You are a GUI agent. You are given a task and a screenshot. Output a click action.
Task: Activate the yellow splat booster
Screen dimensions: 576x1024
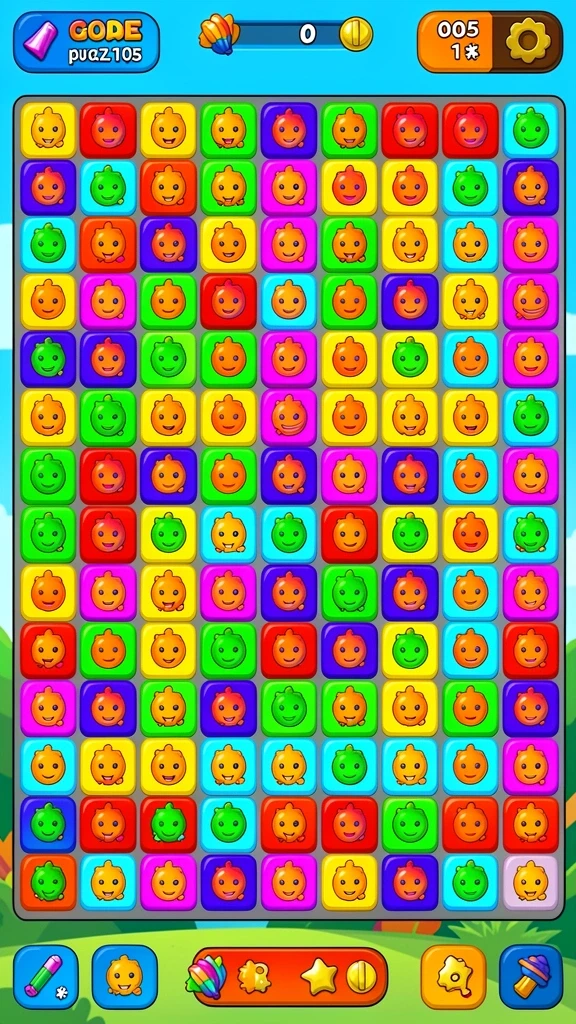tap(453, 976)
